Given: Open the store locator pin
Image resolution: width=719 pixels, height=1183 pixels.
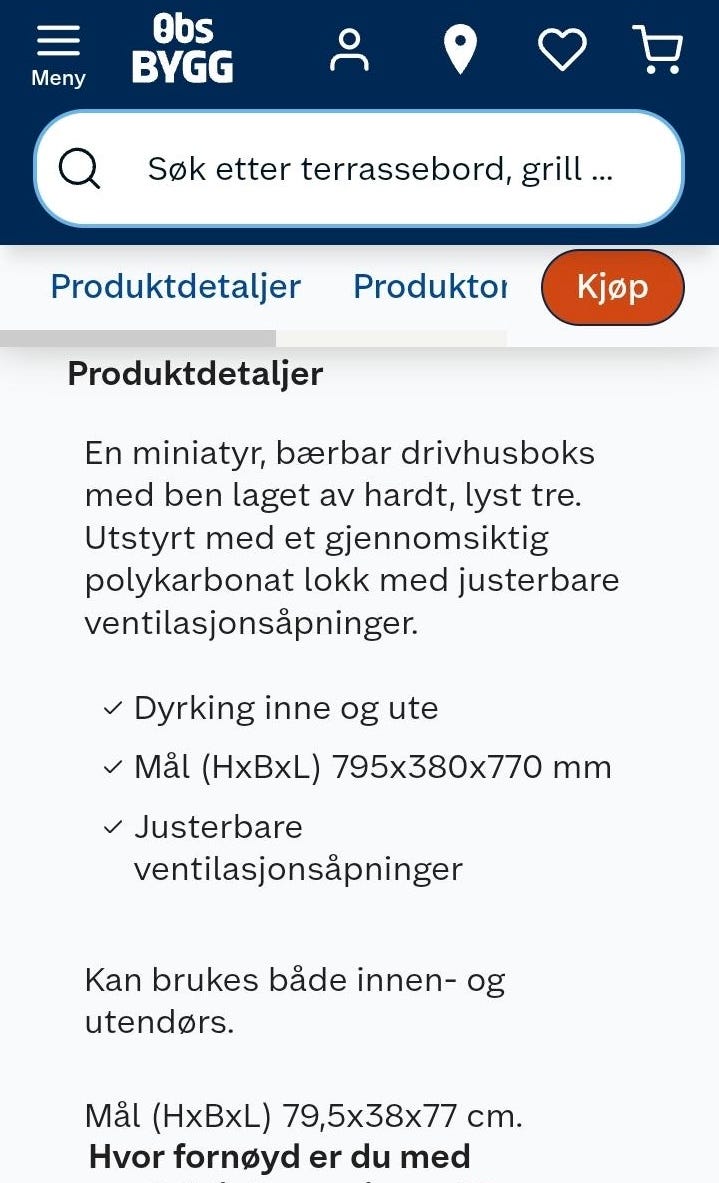Looking at the screenshot, I should (460, 50).
